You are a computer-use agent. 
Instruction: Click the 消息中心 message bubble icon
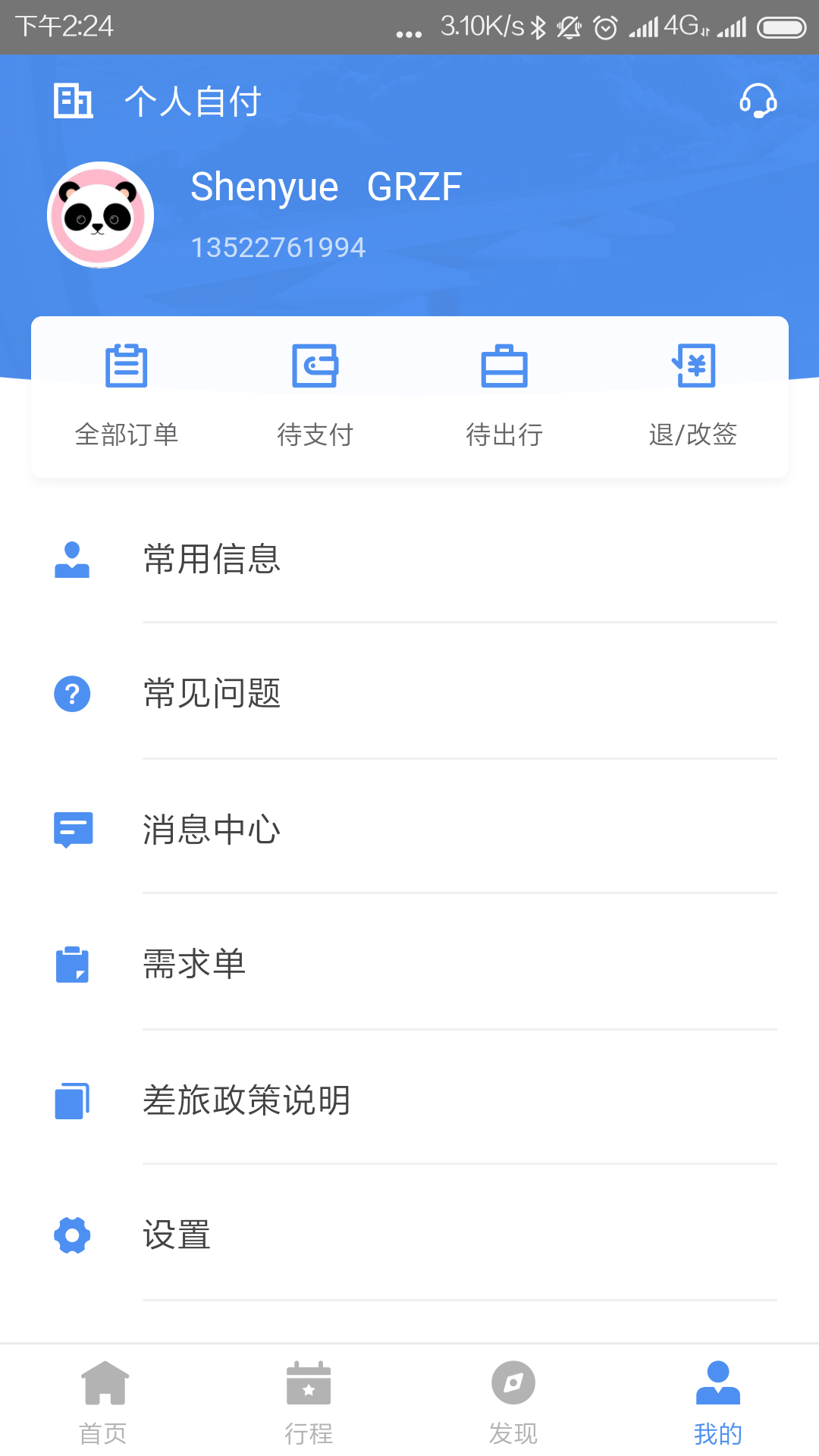click(x=72, y=829)
